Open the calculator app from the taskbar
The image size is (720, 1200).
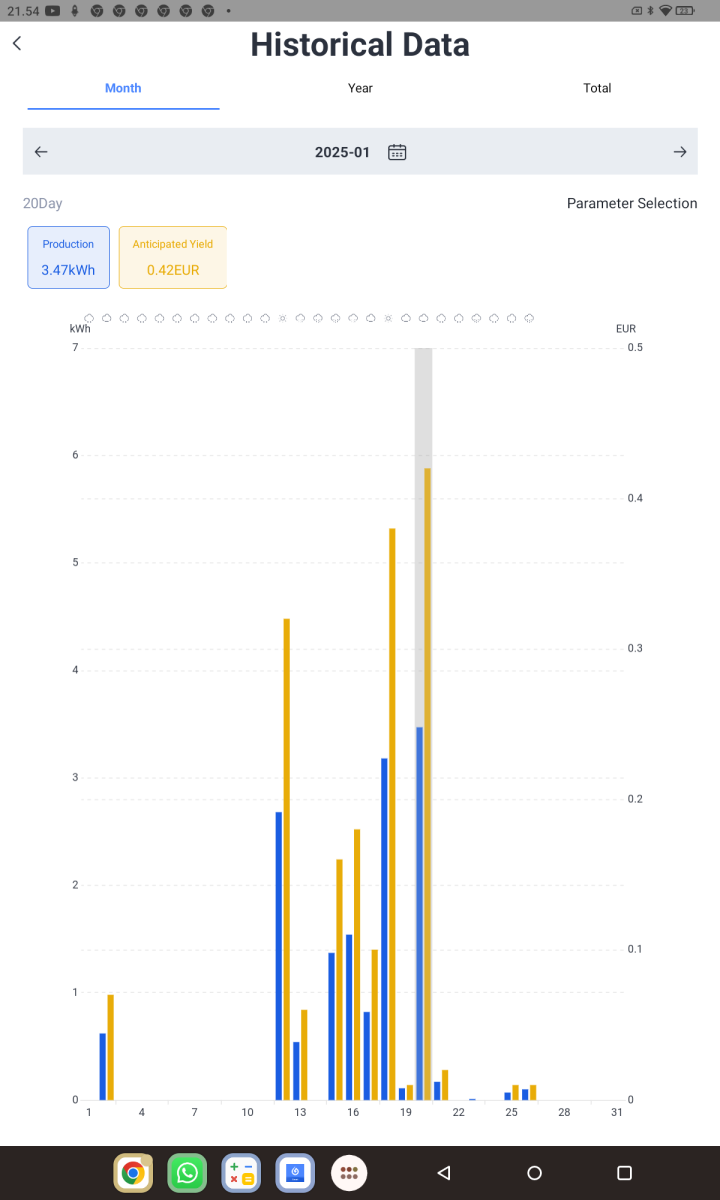(x=241, y=1173)
